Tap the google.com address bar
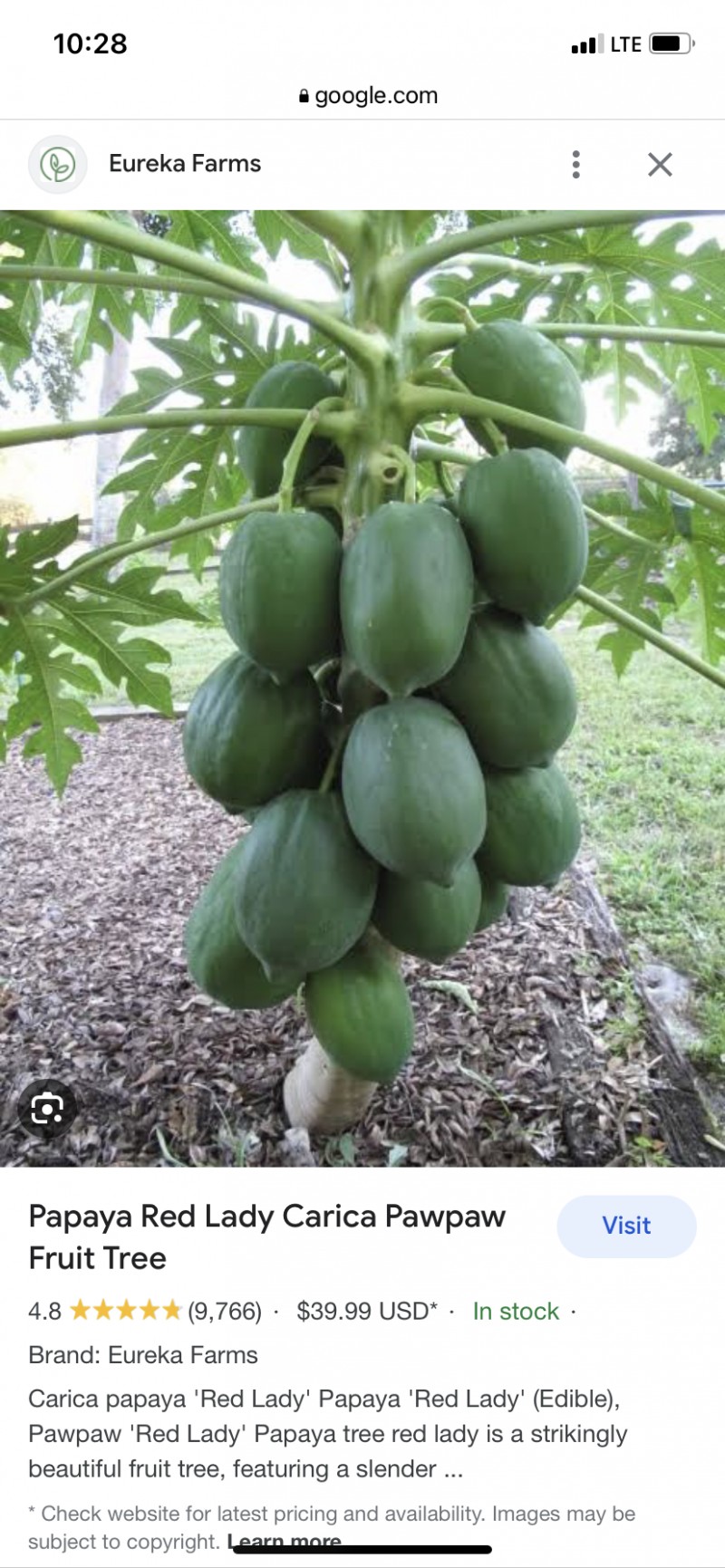This screenshot has width=725, height=1568. (x=368, y=96)
